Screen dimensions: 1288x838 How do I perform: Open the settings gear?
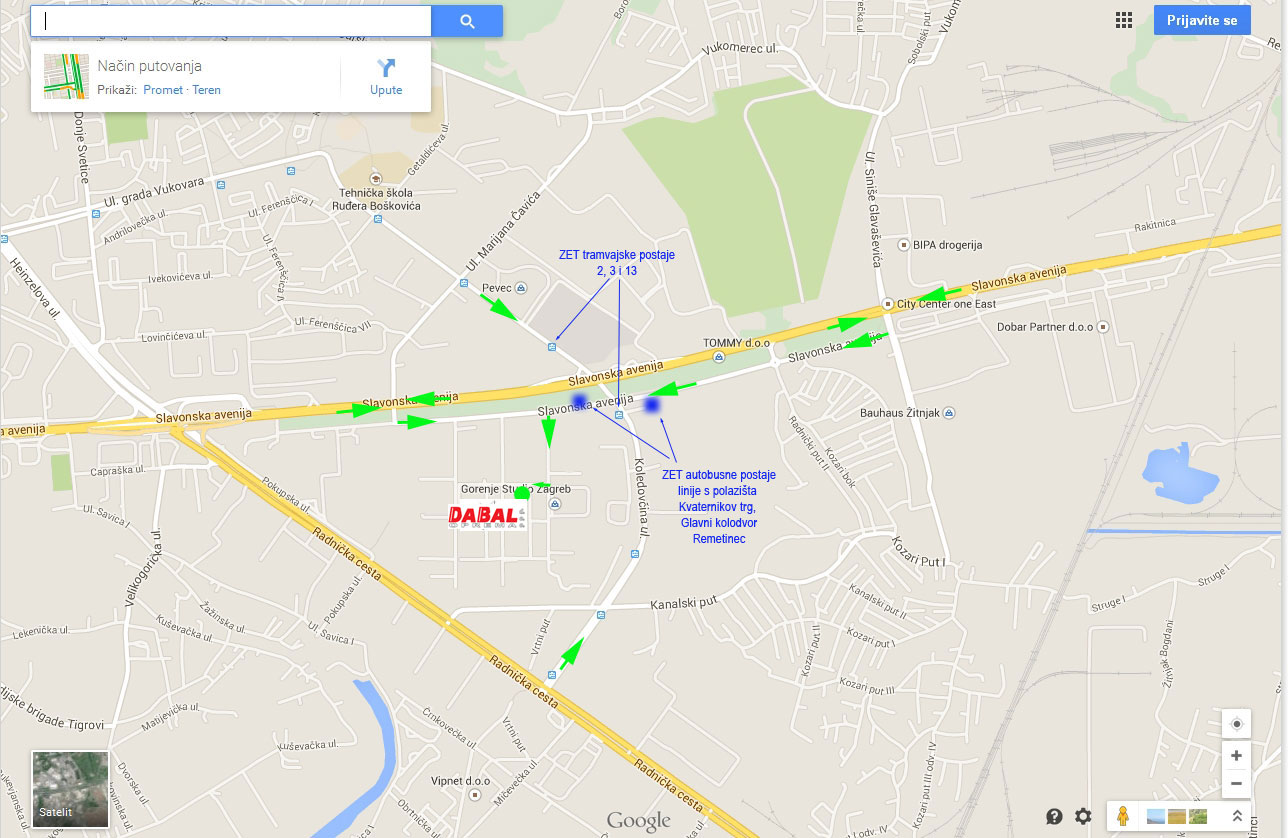click(1083, 816)
